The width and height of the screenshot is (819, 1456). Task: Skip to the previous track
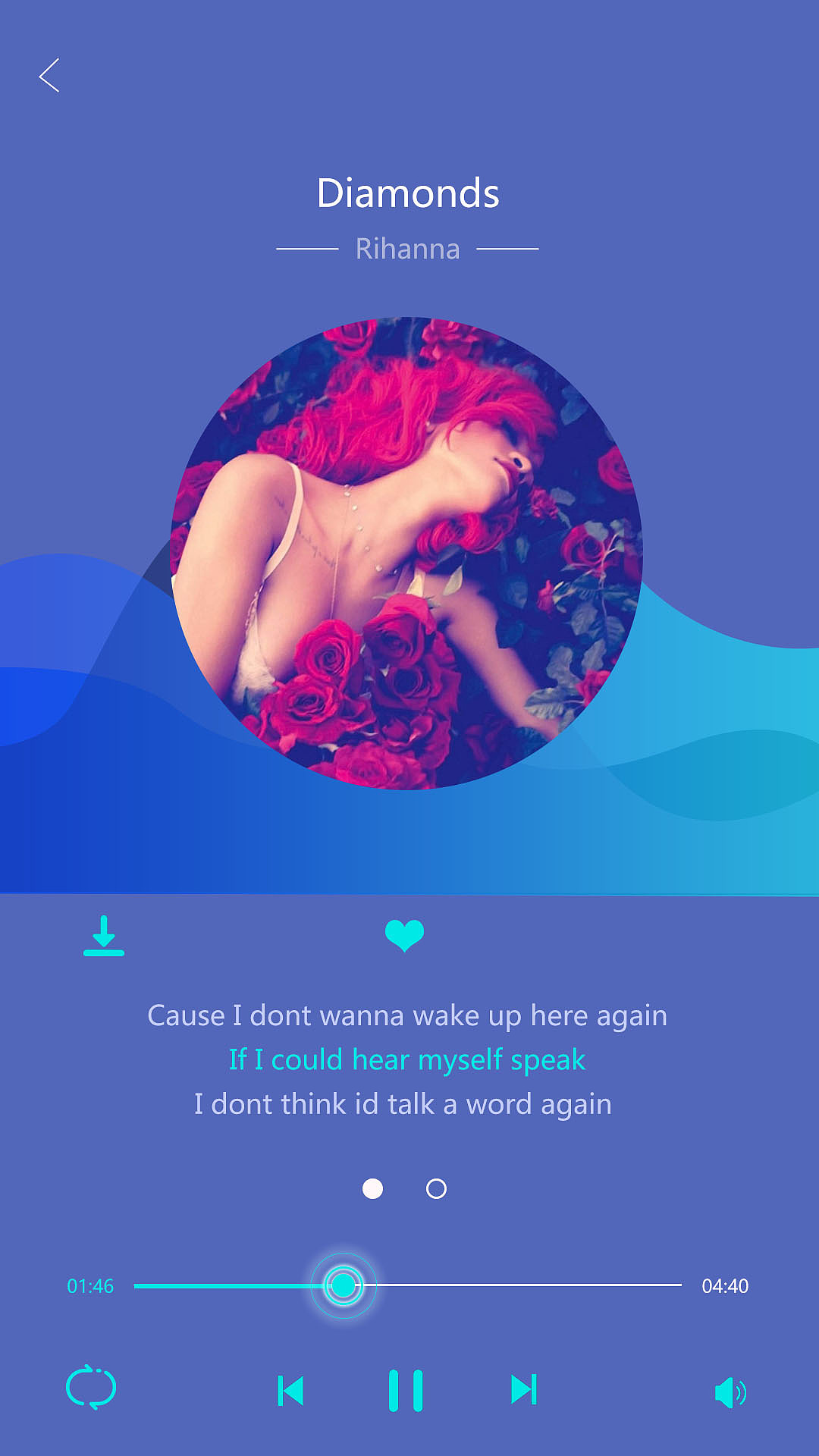click(x=291, y=1391)
